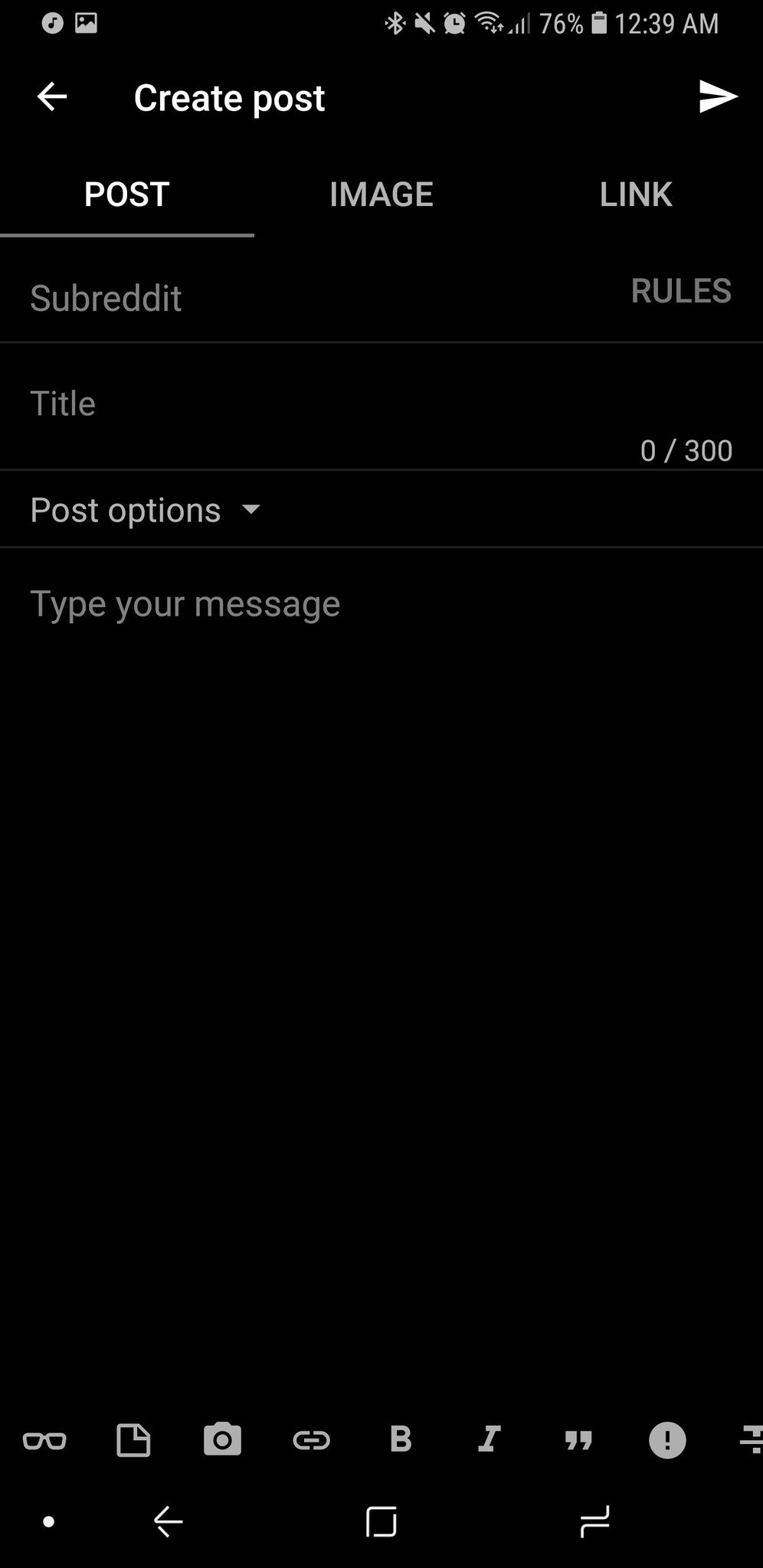
Task: Switch to the IMAGE tab
Action: point(381,194)
